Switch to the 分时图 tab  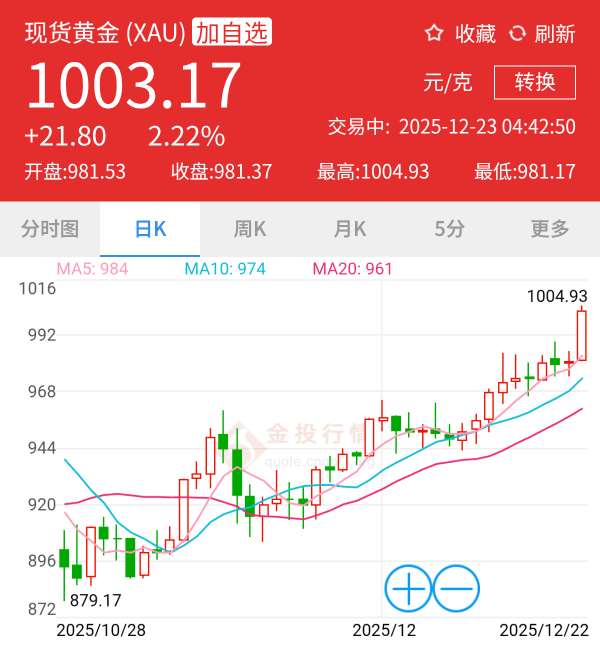50,229
